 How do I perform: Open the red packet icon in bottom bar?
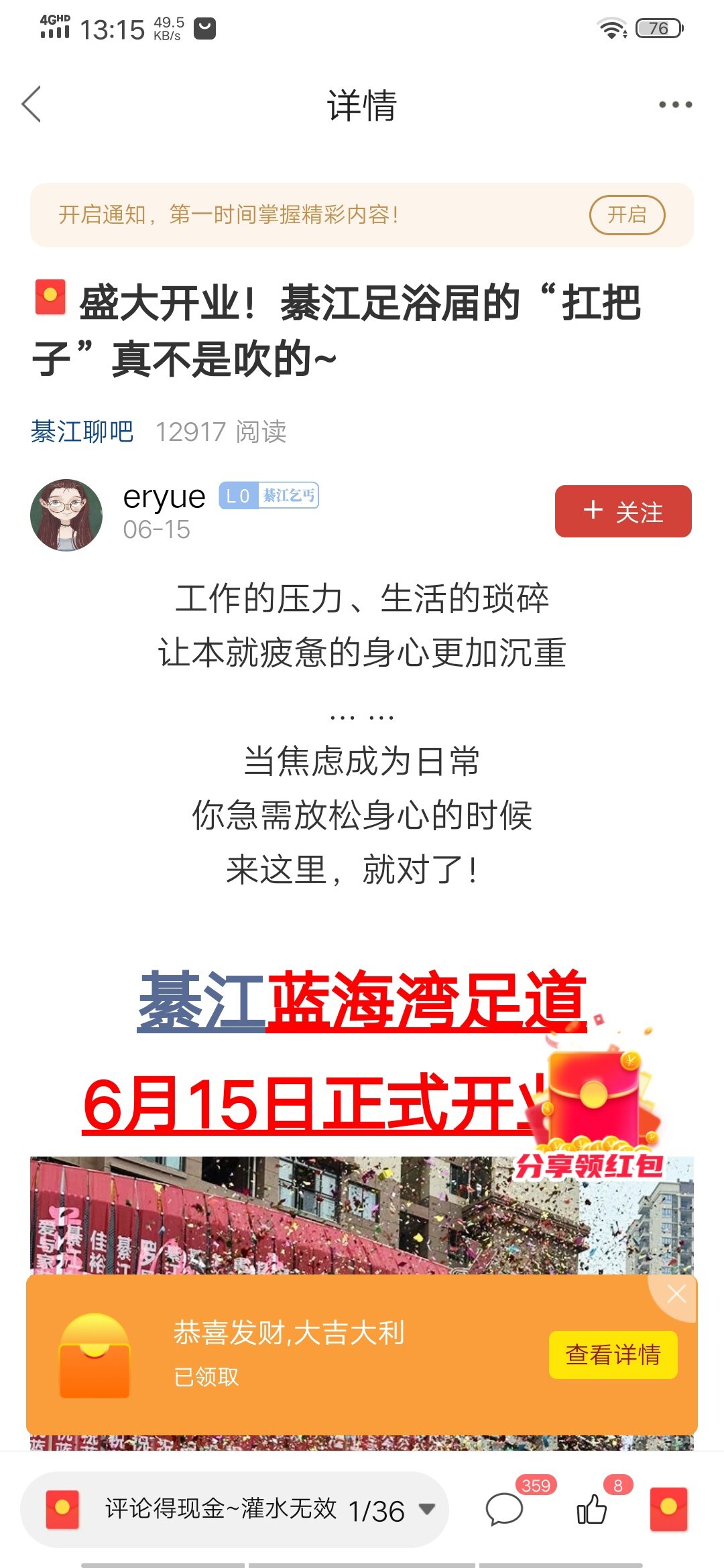(668, 1509)
